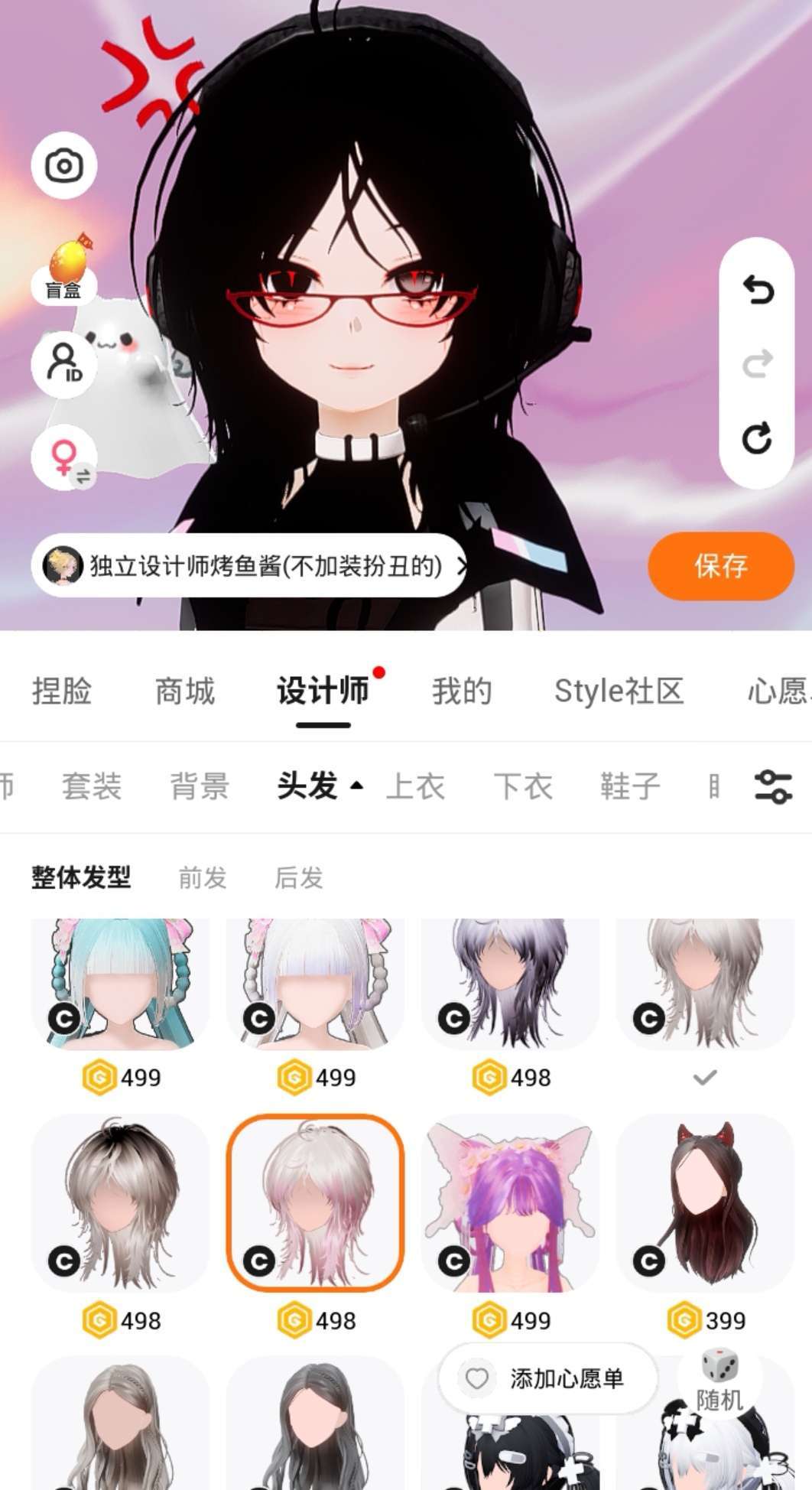Image resolution: width=812 pixels, height=1490 pixels.
Task: Open the avatar ID icon
Action: click(x=64, y=363)
